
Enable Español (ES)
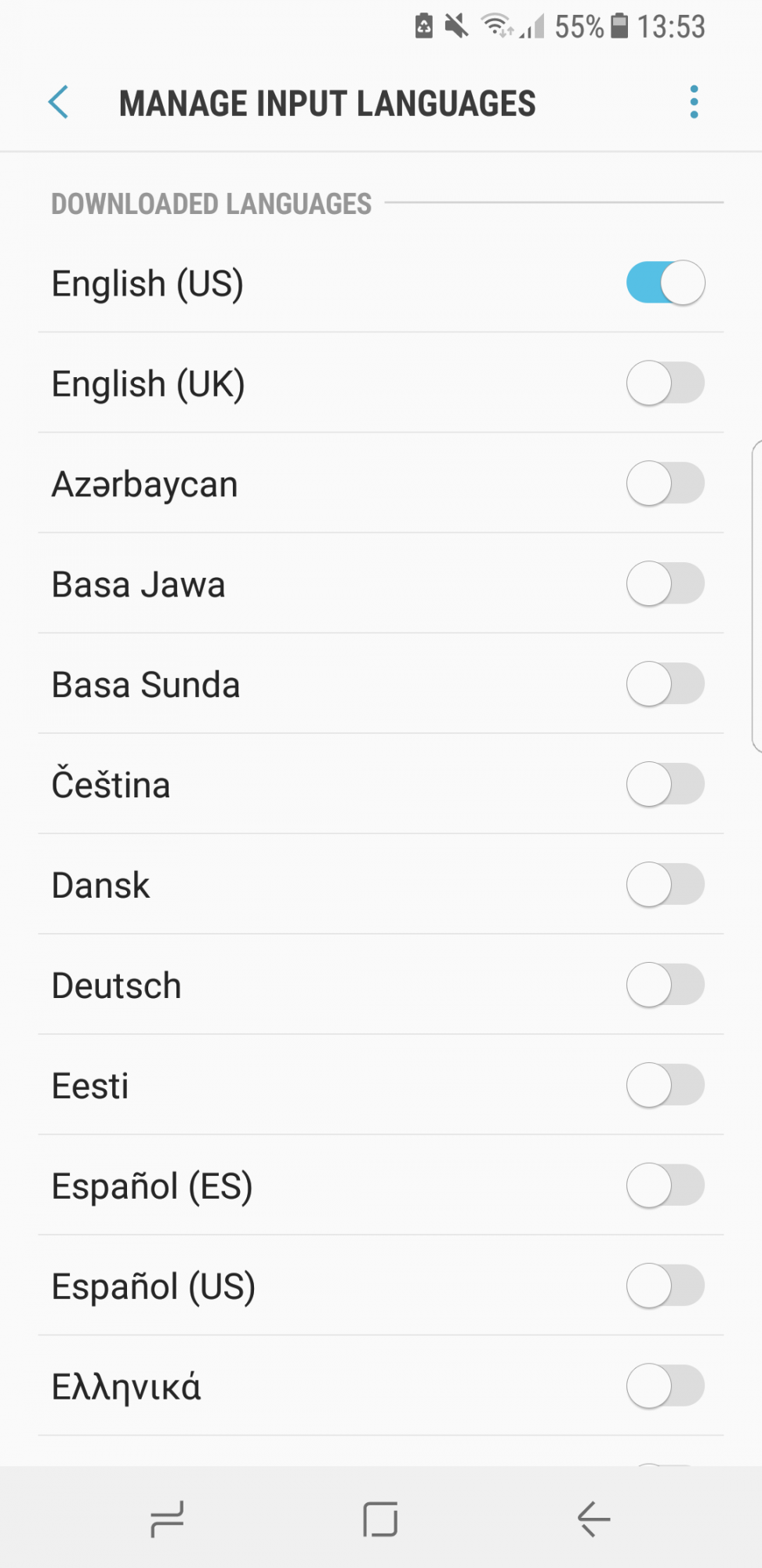[x=666, y=1186]
